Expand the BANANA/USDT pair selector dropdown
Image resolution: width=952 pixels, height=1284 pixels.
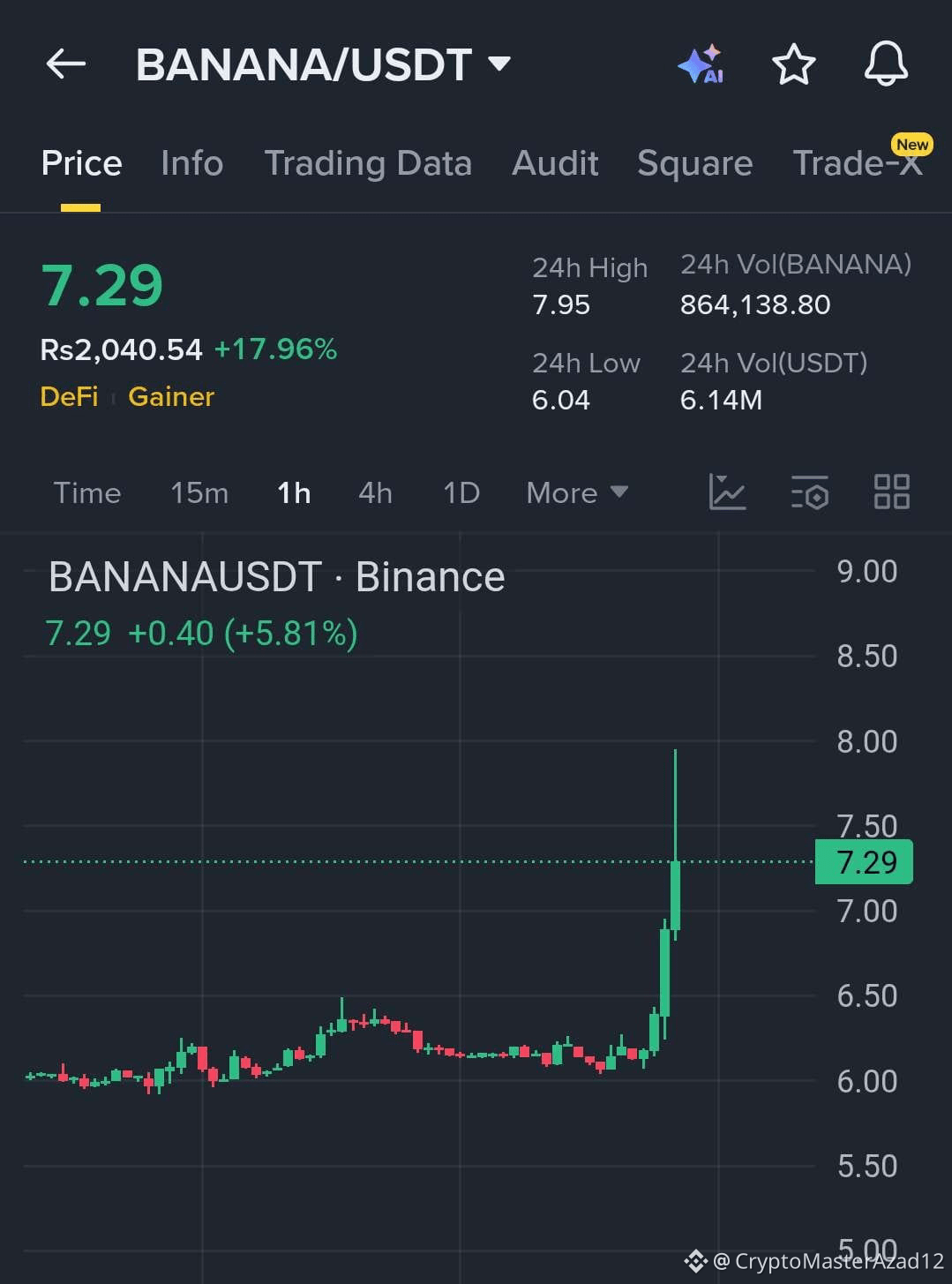pos(498,64)
